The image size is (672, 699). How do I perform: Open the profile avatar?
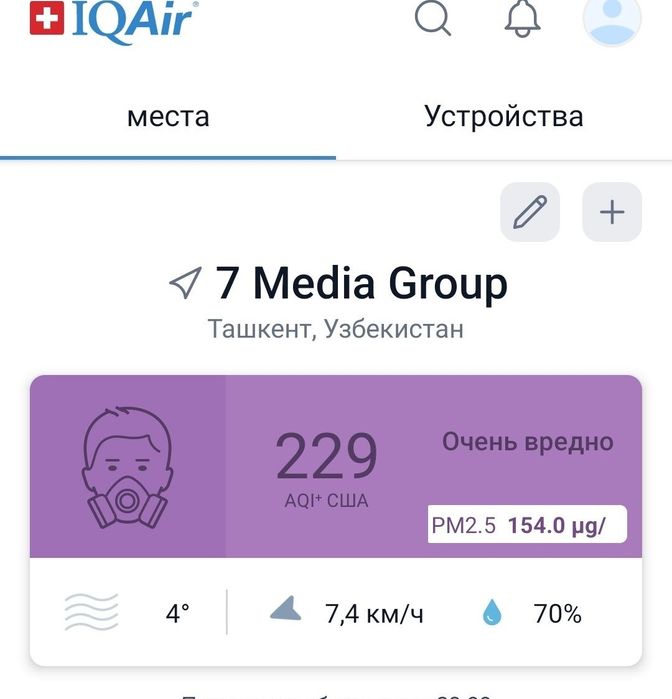[611, 20]
